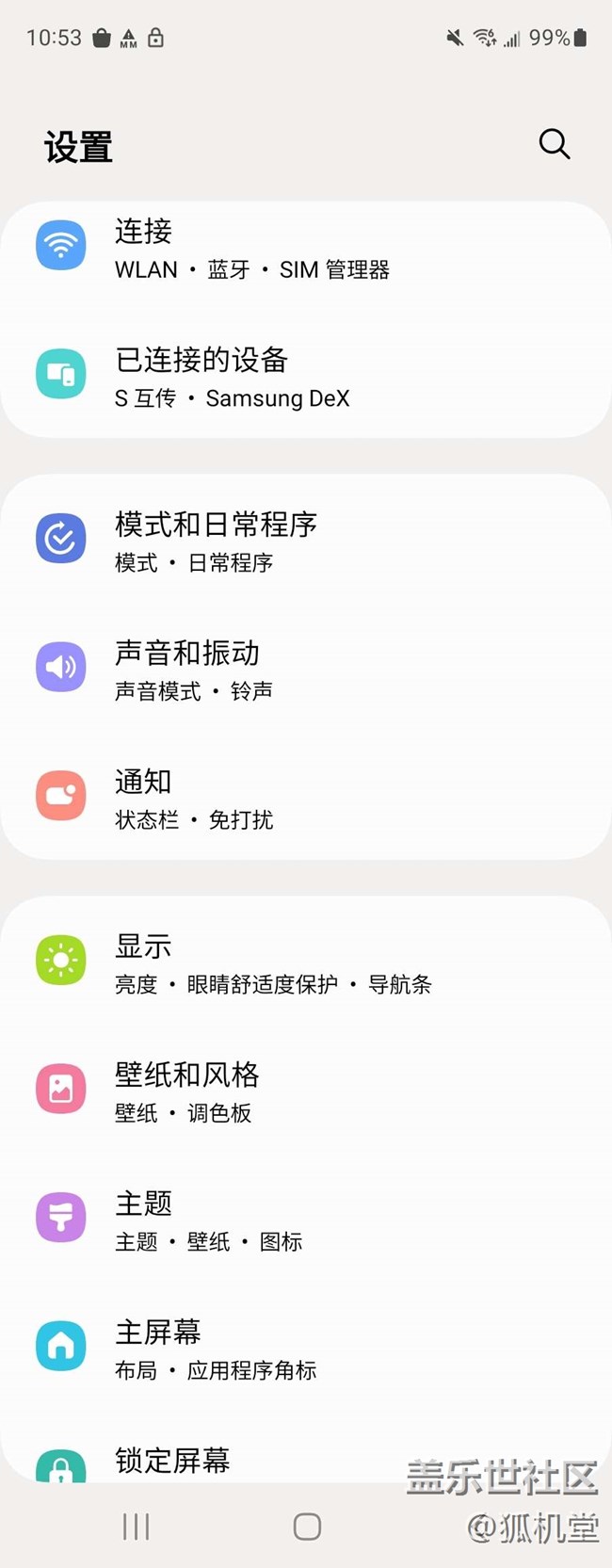
Task: Go to 模式和日常程序
Action: tap(306, 541)
